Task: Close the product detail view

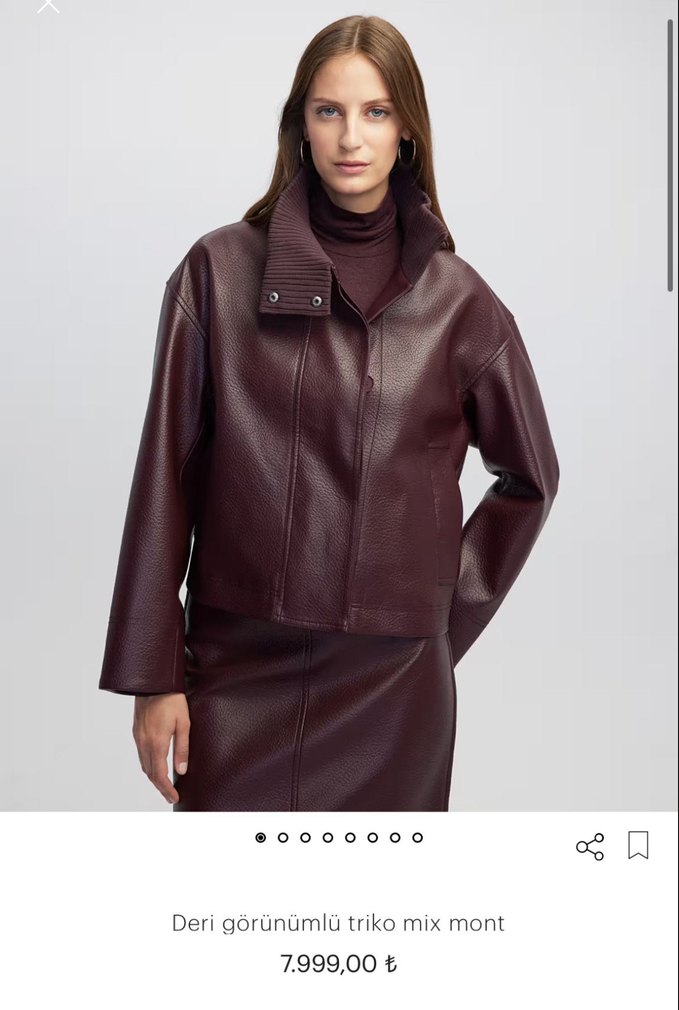Action: click(x=47, y=5)
